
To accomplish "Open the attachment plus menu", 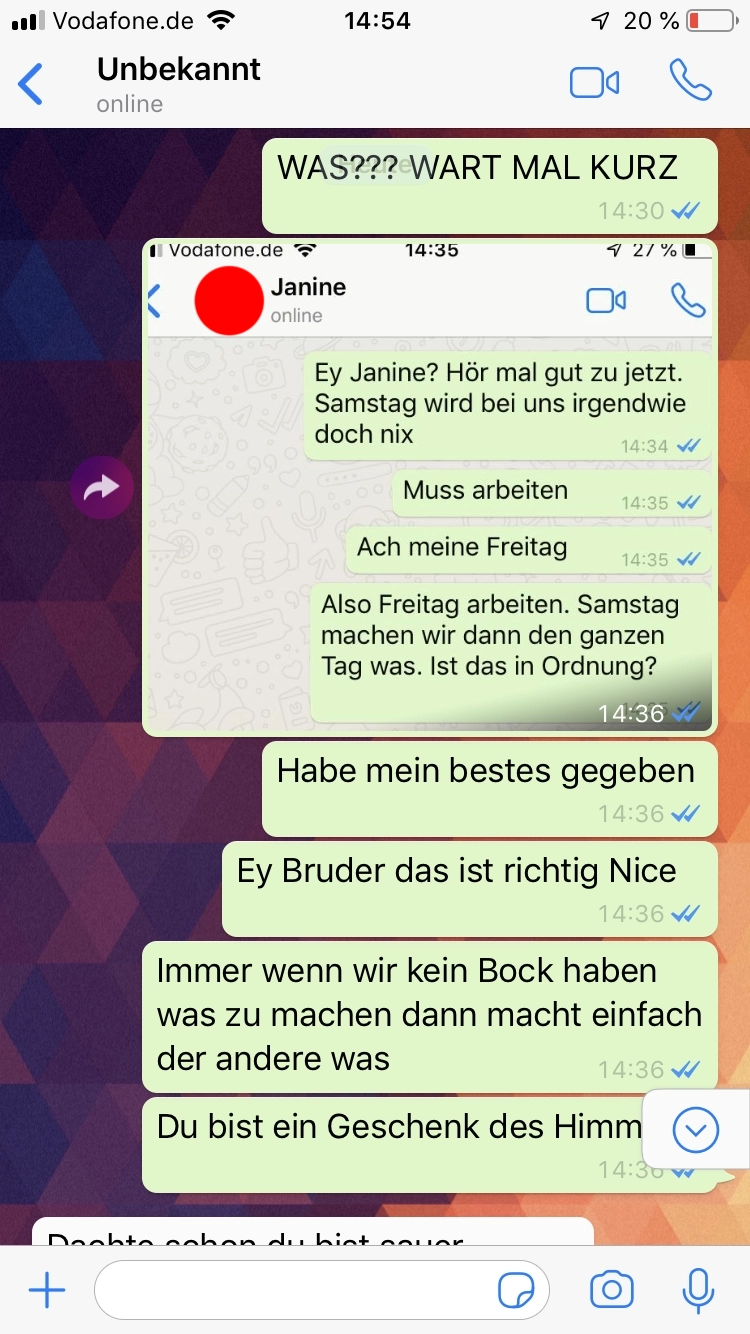I will click(x=46, y=1291).
